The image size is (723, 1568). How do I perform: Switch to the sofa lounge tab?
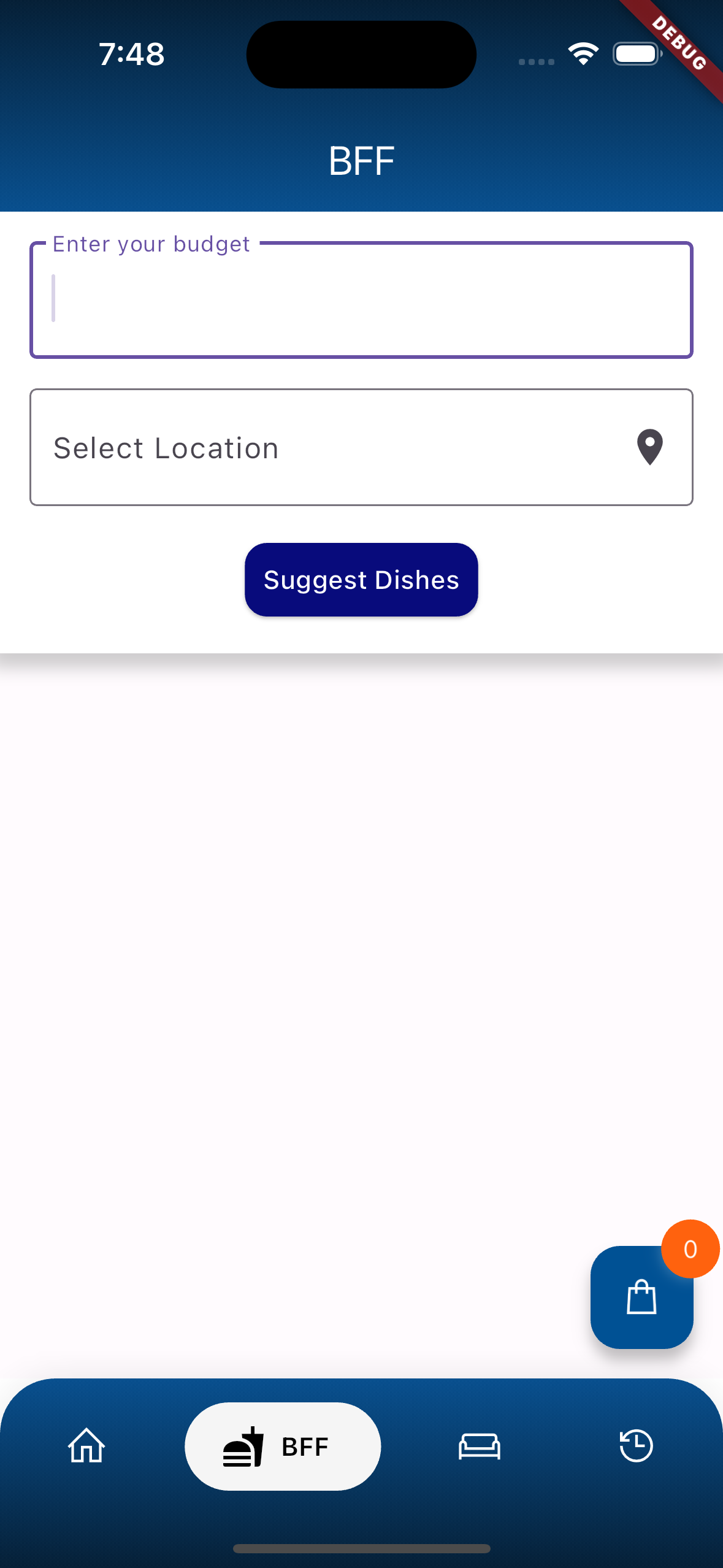(x=480, y=1446)
